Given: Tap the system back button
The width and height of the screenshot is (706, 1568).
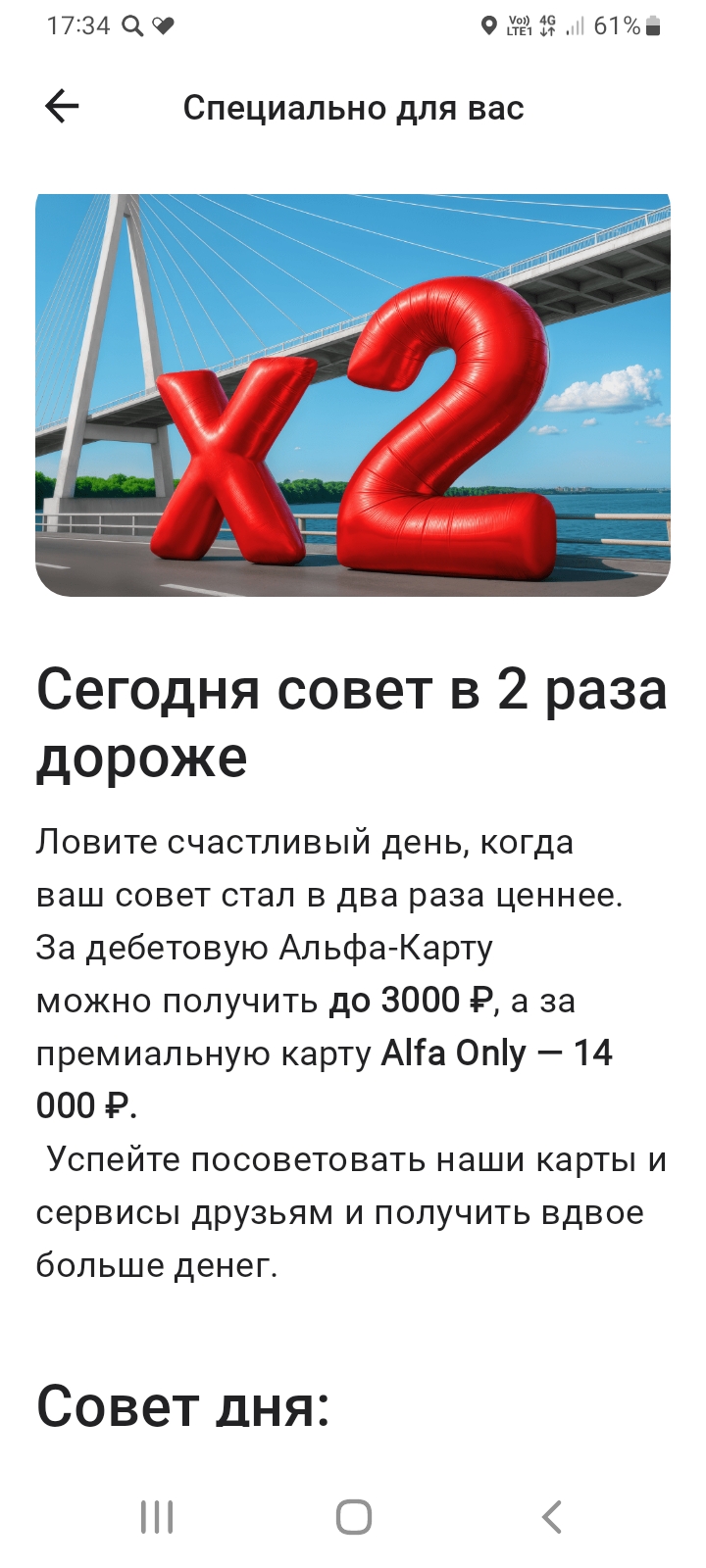Looking at the screenshot, I should (x=551, y=1516).
